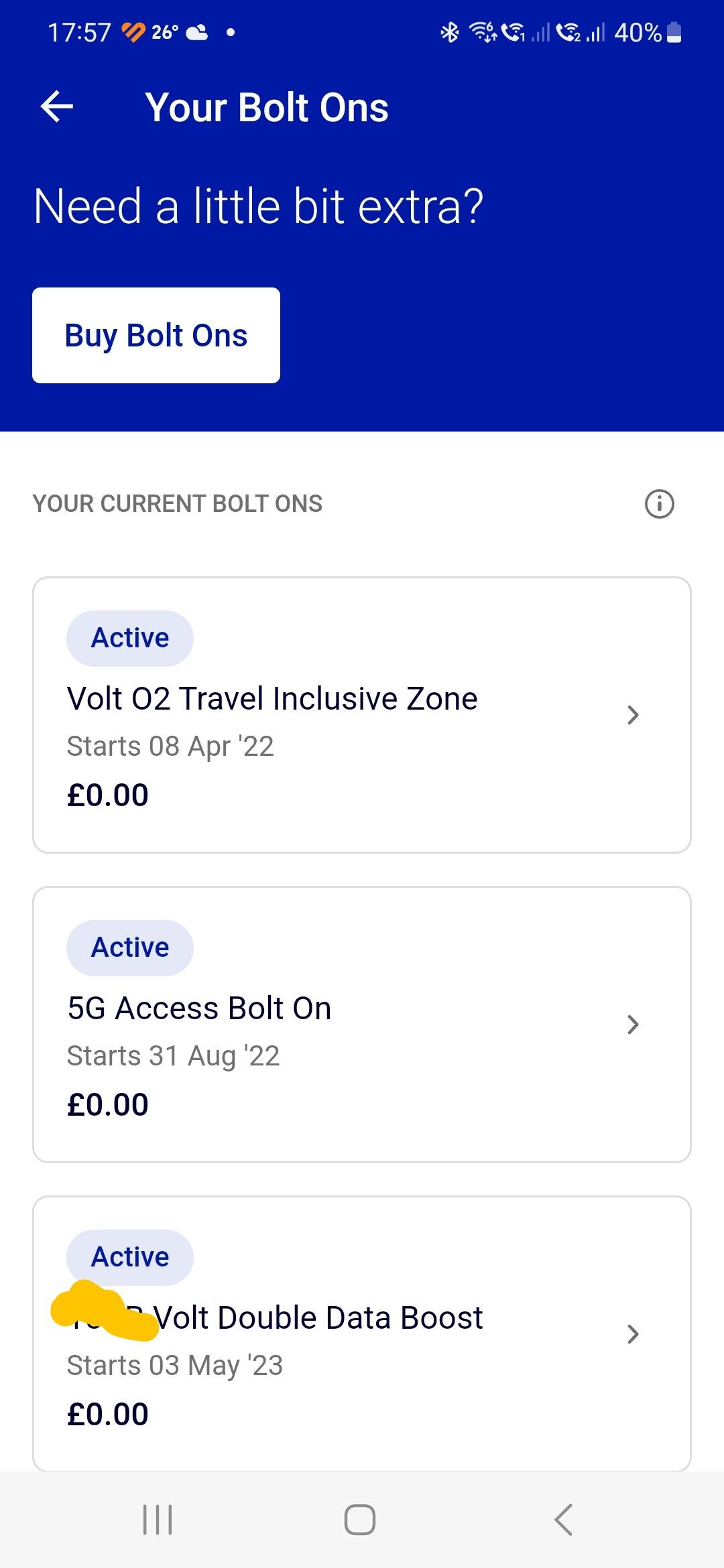Tap the £0.00 price on the 5G bolt on

109,1104
